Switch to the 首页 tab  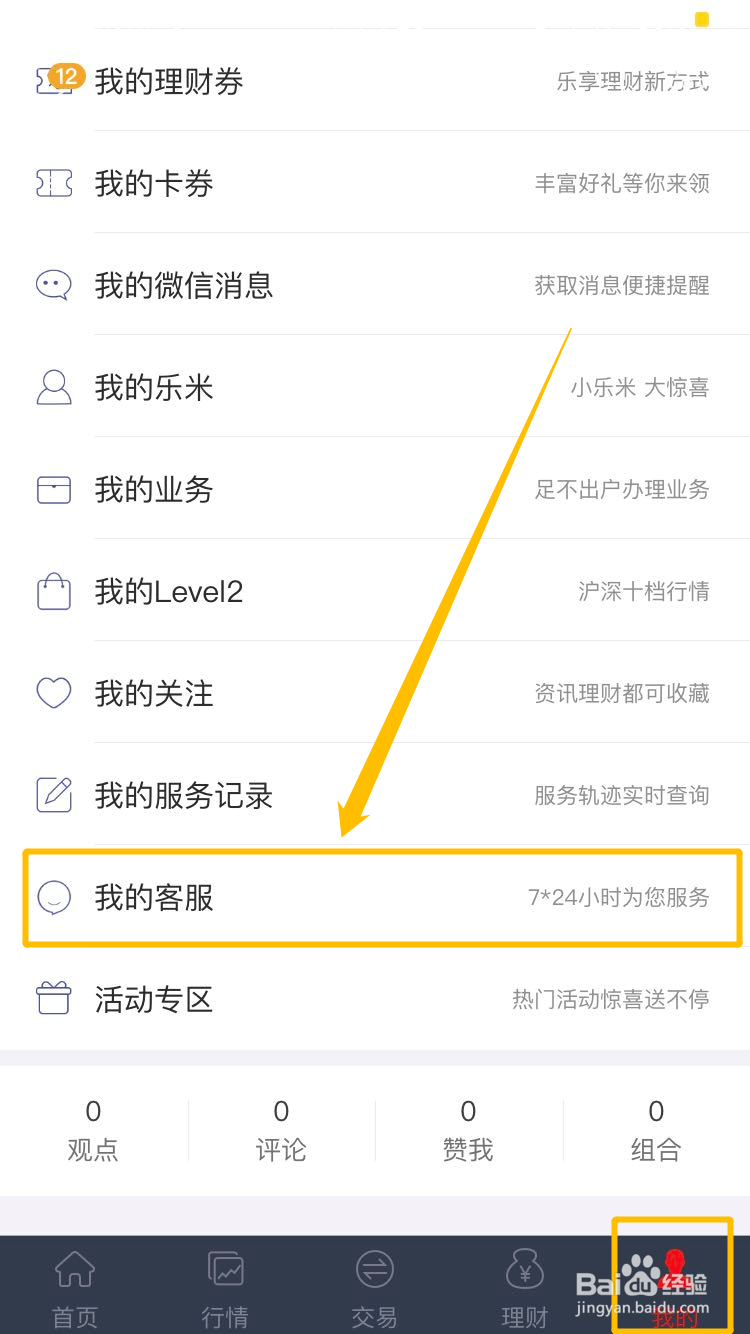(x=74, y=1285)
